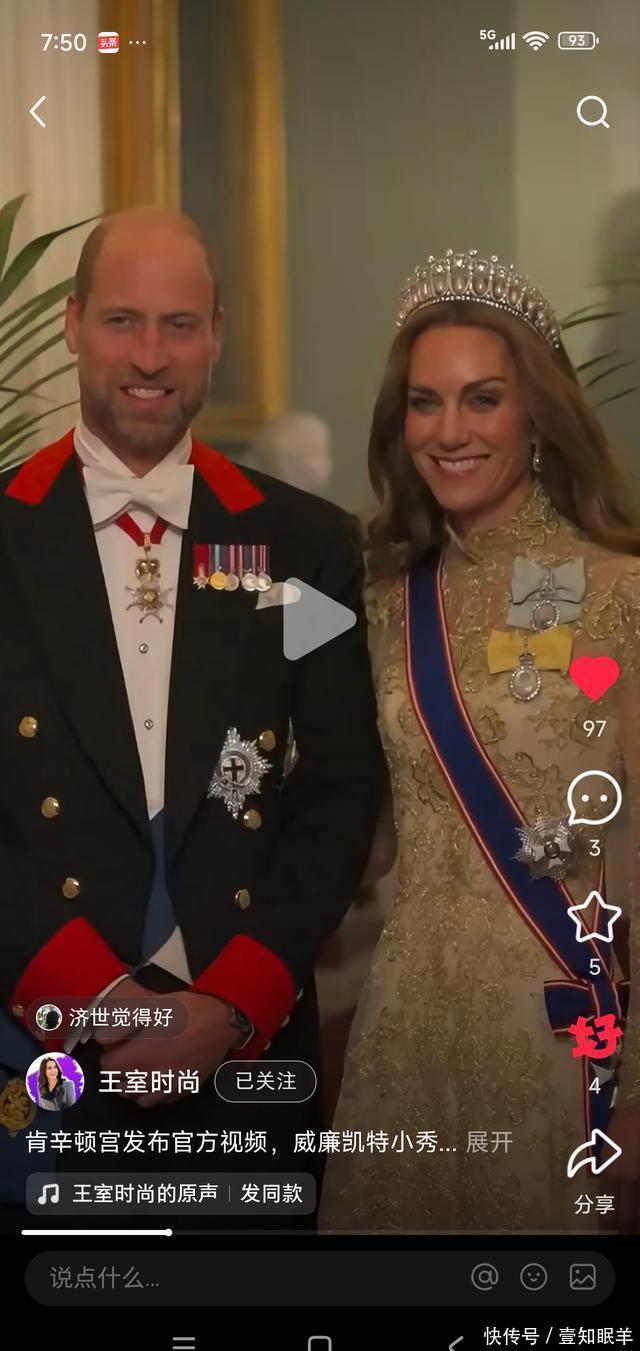
Task: Open the 济世觉得好 chip
Action: [x=106, y=1018]
